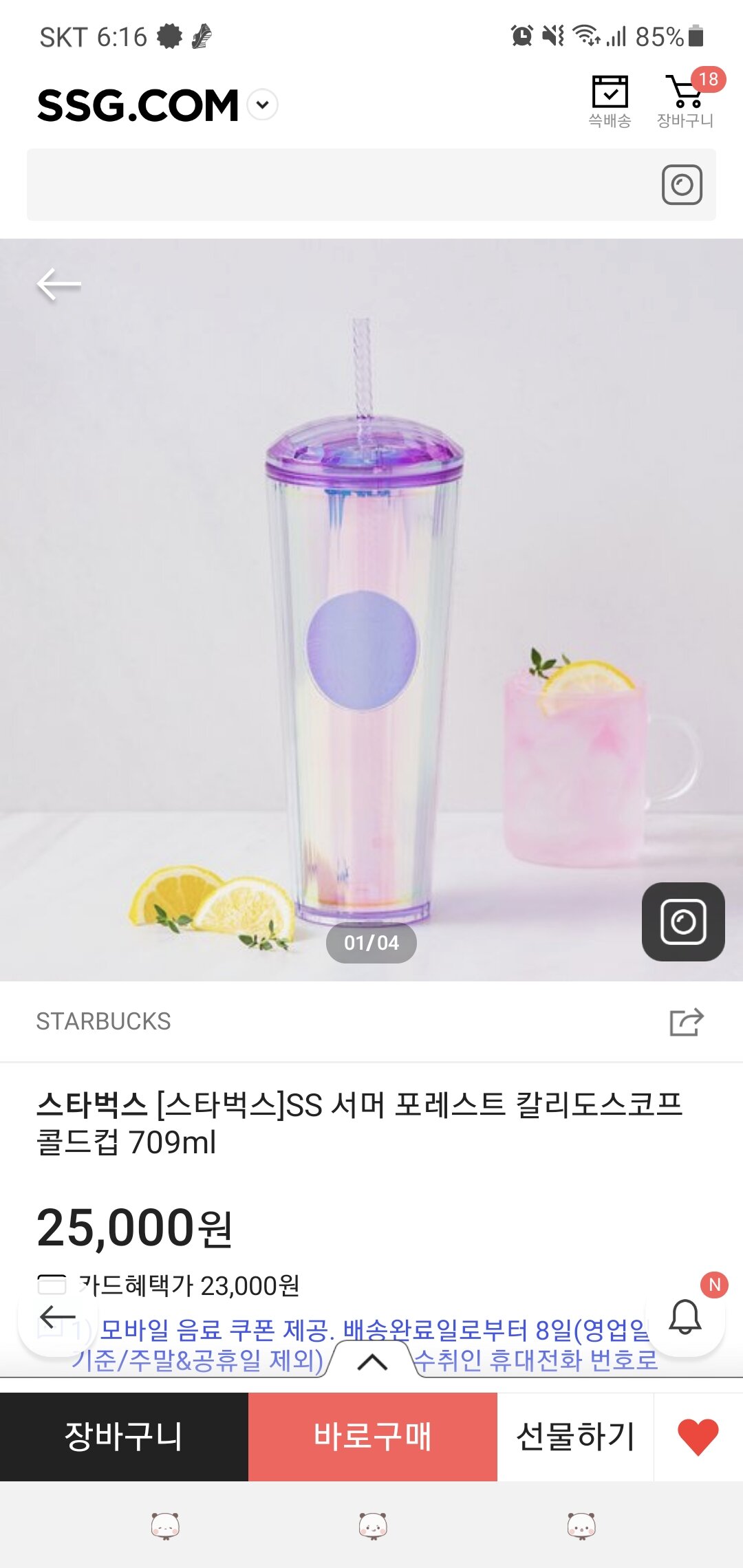Image resolution: width=743 pixels, height=1568 pixels.
Task: Send as gift with 선물하기
Action: [x=575, y=1437]
